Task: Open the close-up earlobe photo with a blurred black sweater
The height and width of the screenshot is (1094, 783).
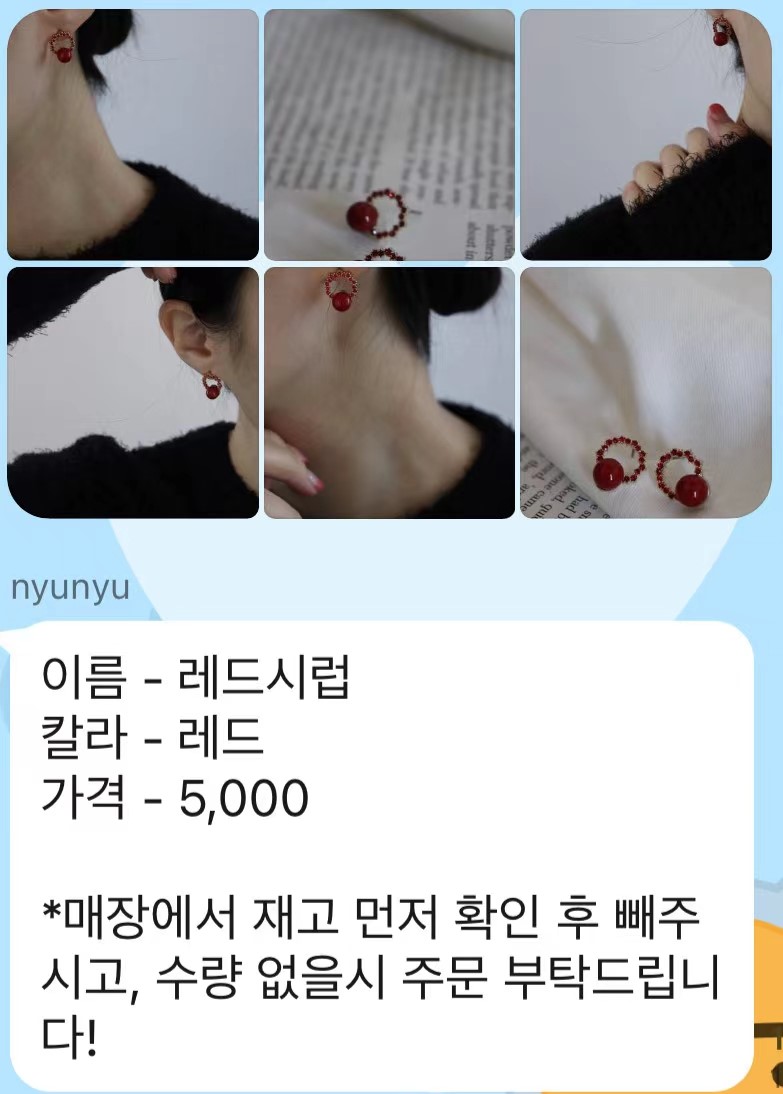Action: pos(132,134)
